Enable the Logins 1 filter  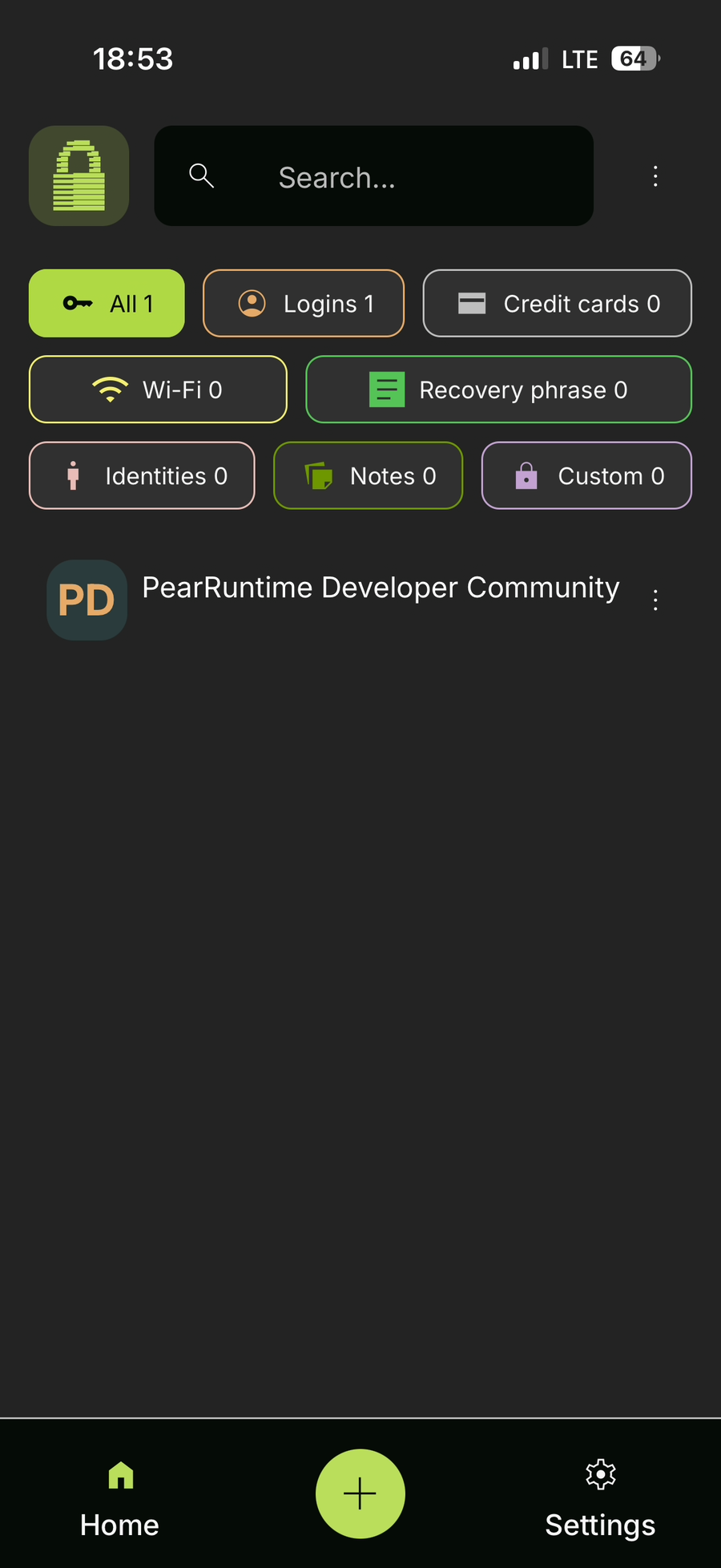pyautogui.click(x=304, y=303)
